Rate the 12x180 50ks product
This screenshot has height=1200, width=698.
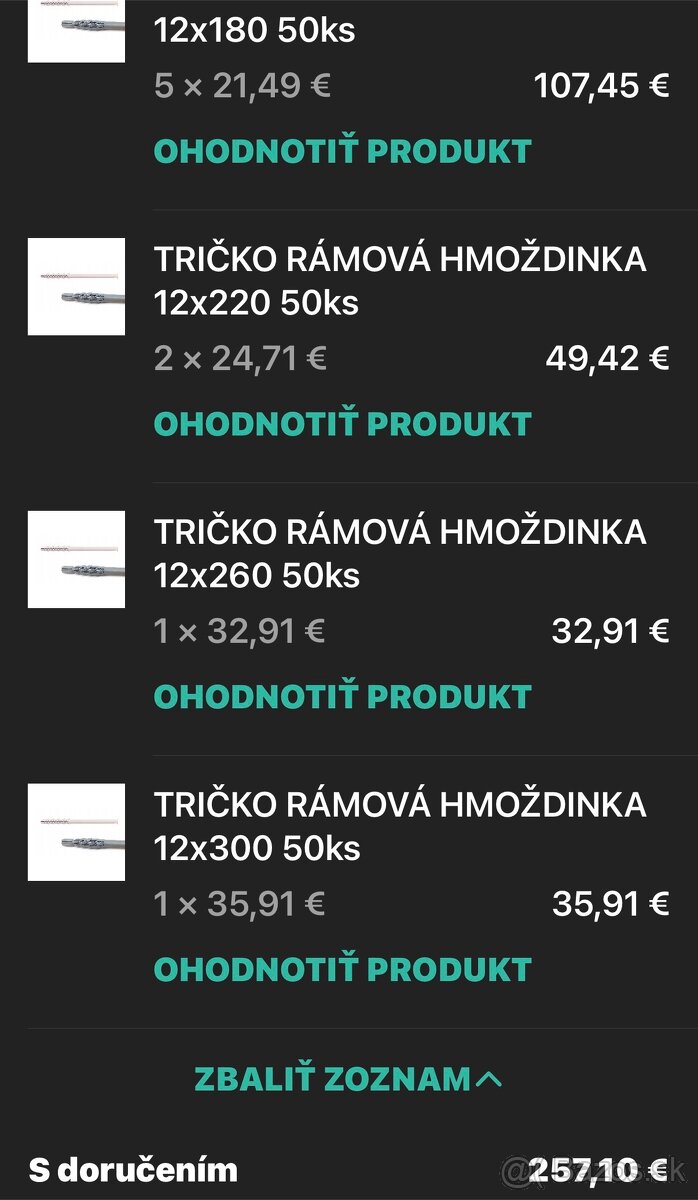pos(342,152)
